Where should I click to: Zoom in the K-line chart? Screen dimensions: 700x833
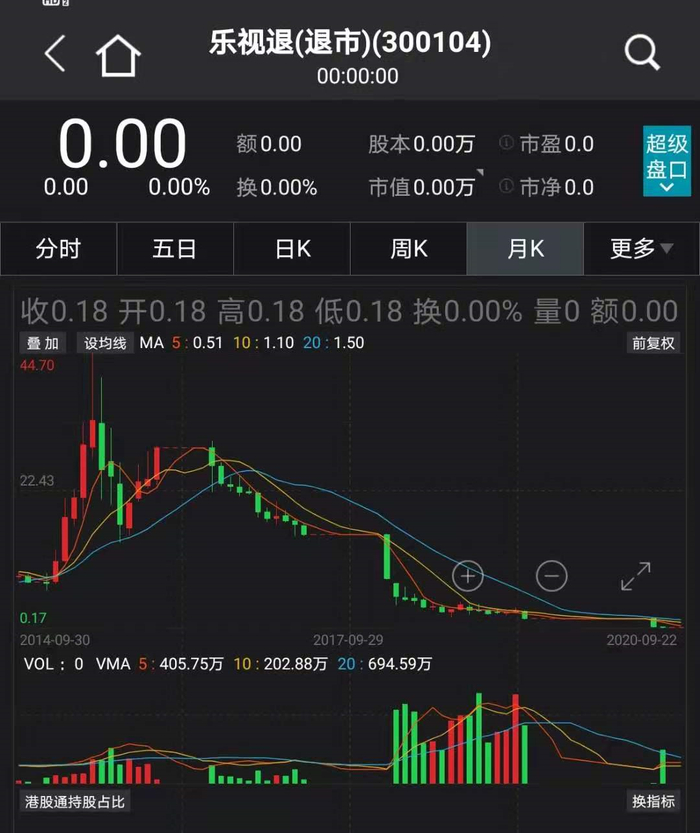click(x=468, y=576)
